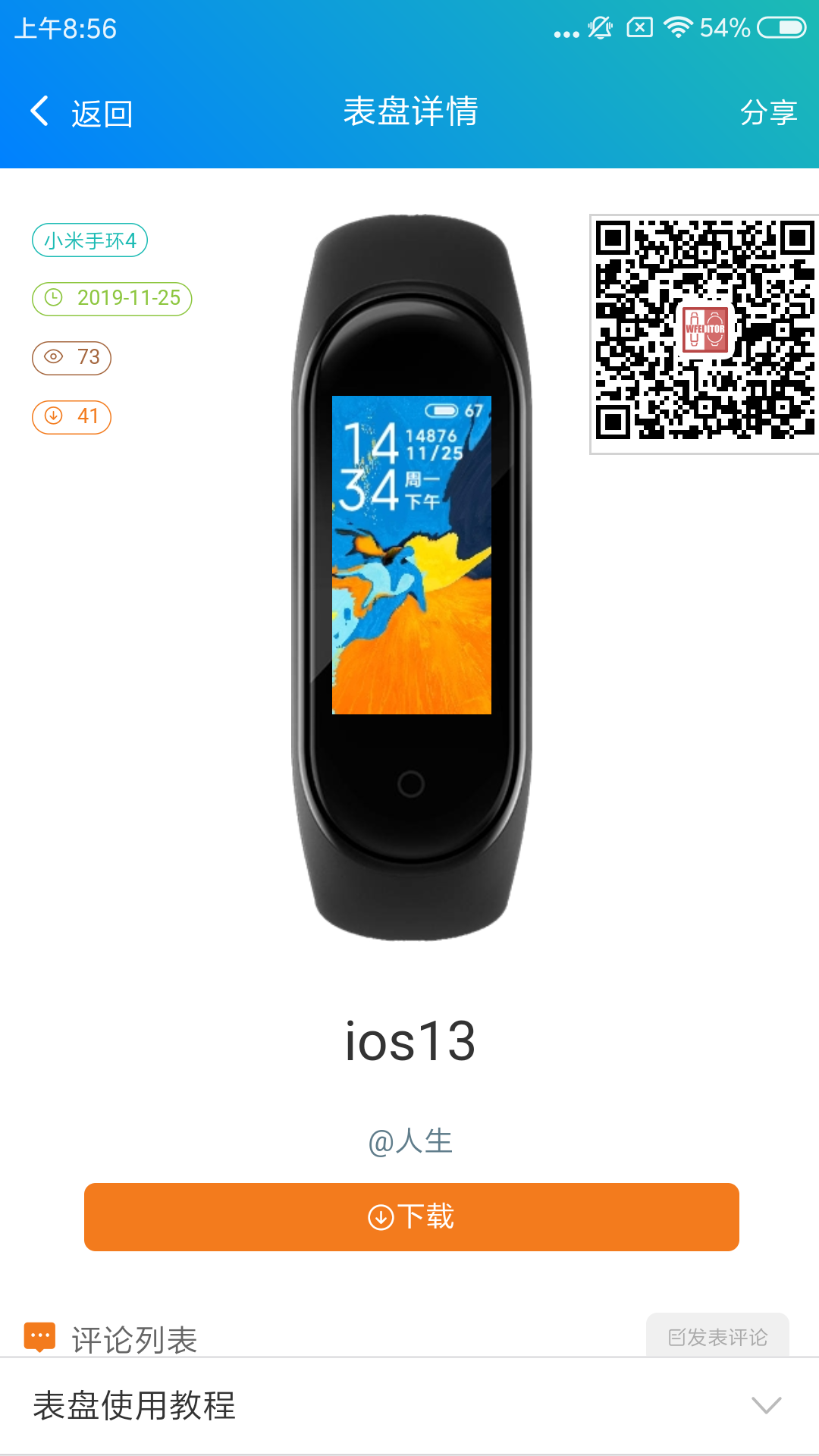Download the ios13 watch face
The width and height of the screenshot is (819, 1456).
(411, 1216)
